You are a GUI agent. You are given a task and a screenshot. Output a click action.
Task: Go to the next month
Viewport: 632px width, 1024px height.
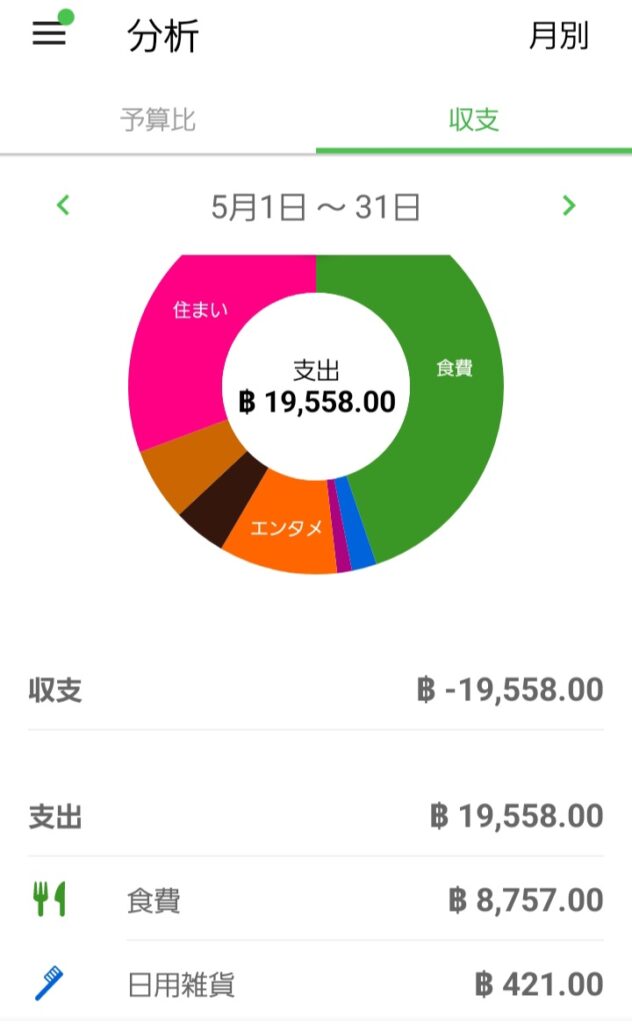[x=569, y=205]
